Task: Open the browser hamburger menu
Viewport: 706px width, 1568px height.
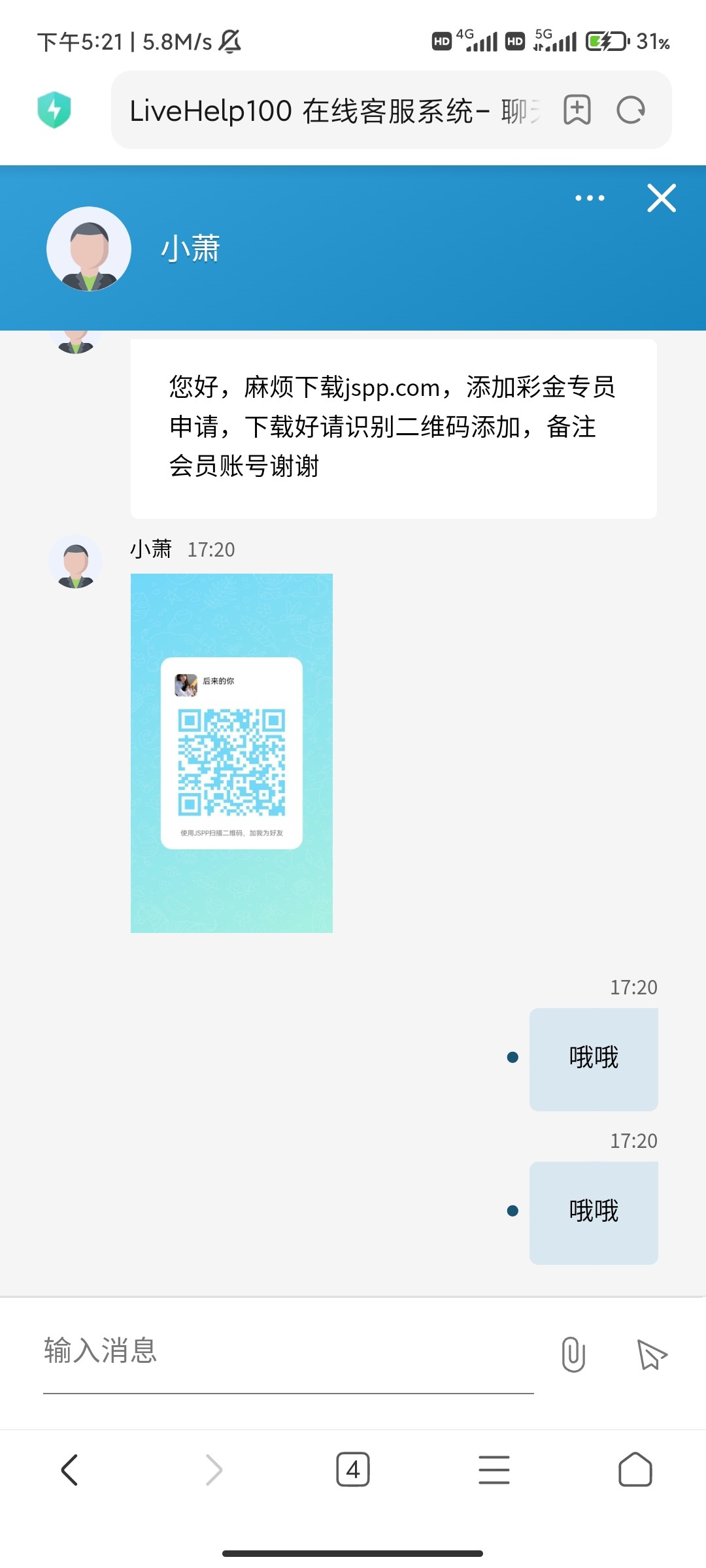Action: click(x=494, y=1470)
